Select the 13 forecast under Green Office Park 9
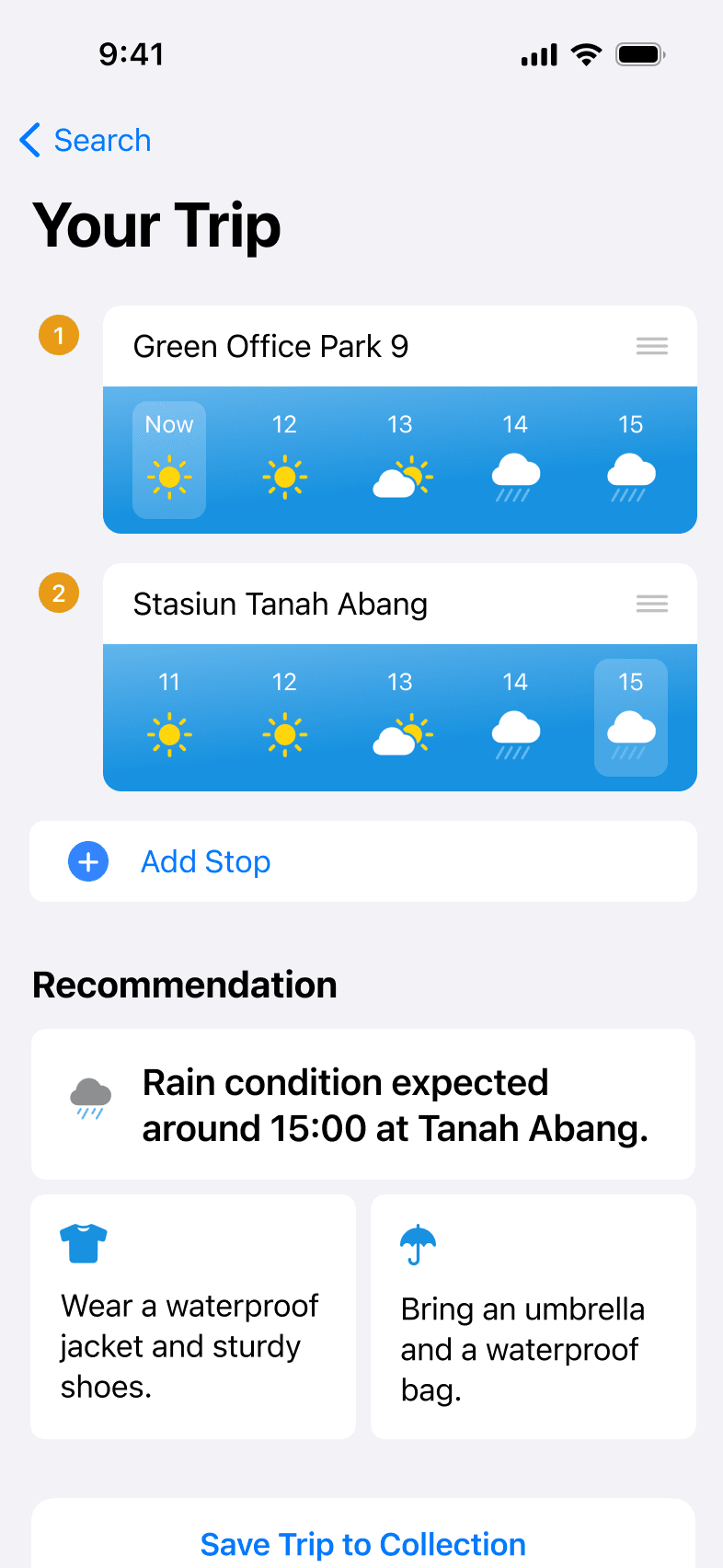 400,460
